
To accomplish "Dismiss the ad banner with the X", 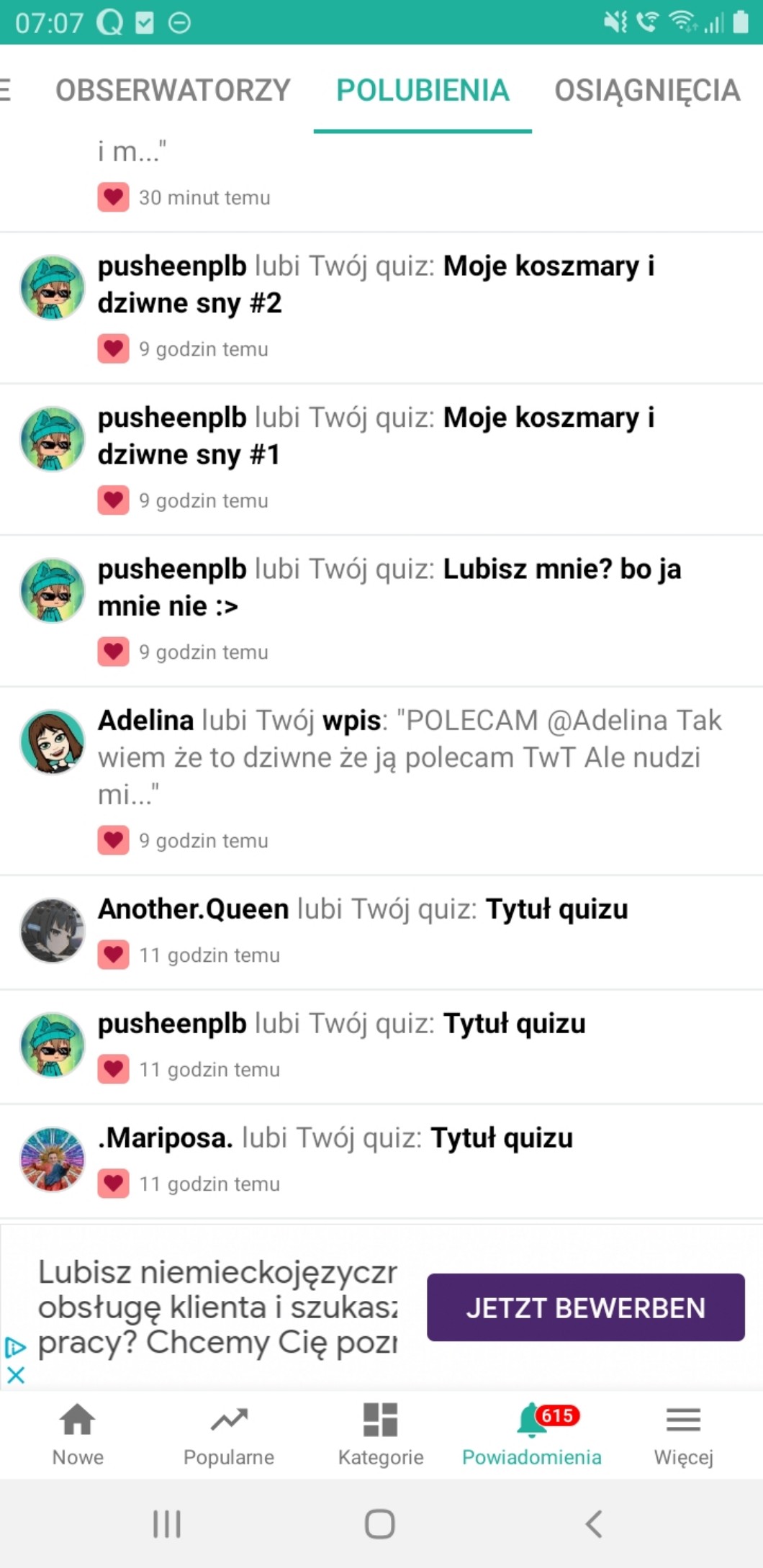I will click(16, 1375).
